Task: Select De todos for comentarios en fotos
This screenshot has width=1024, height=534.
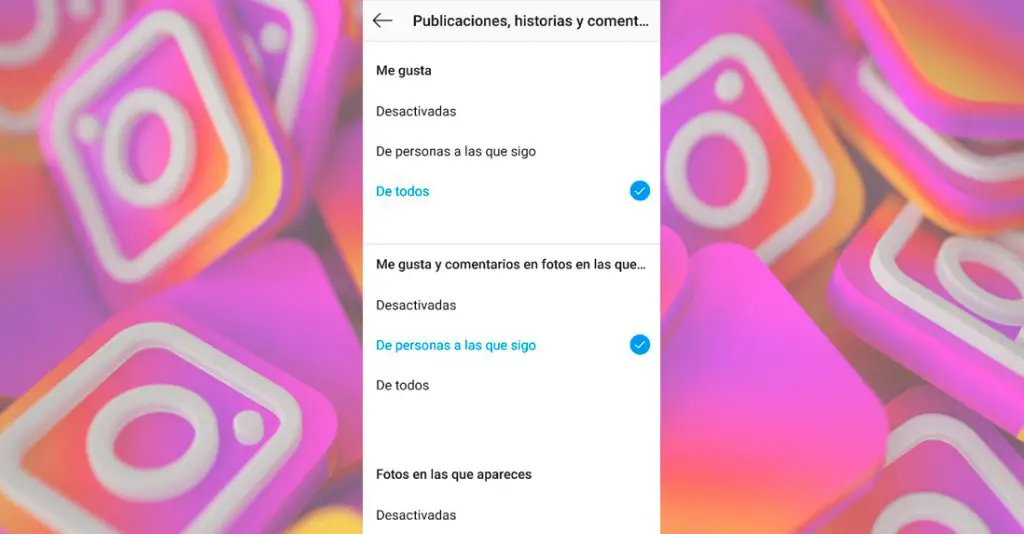Action: [403, 385]
